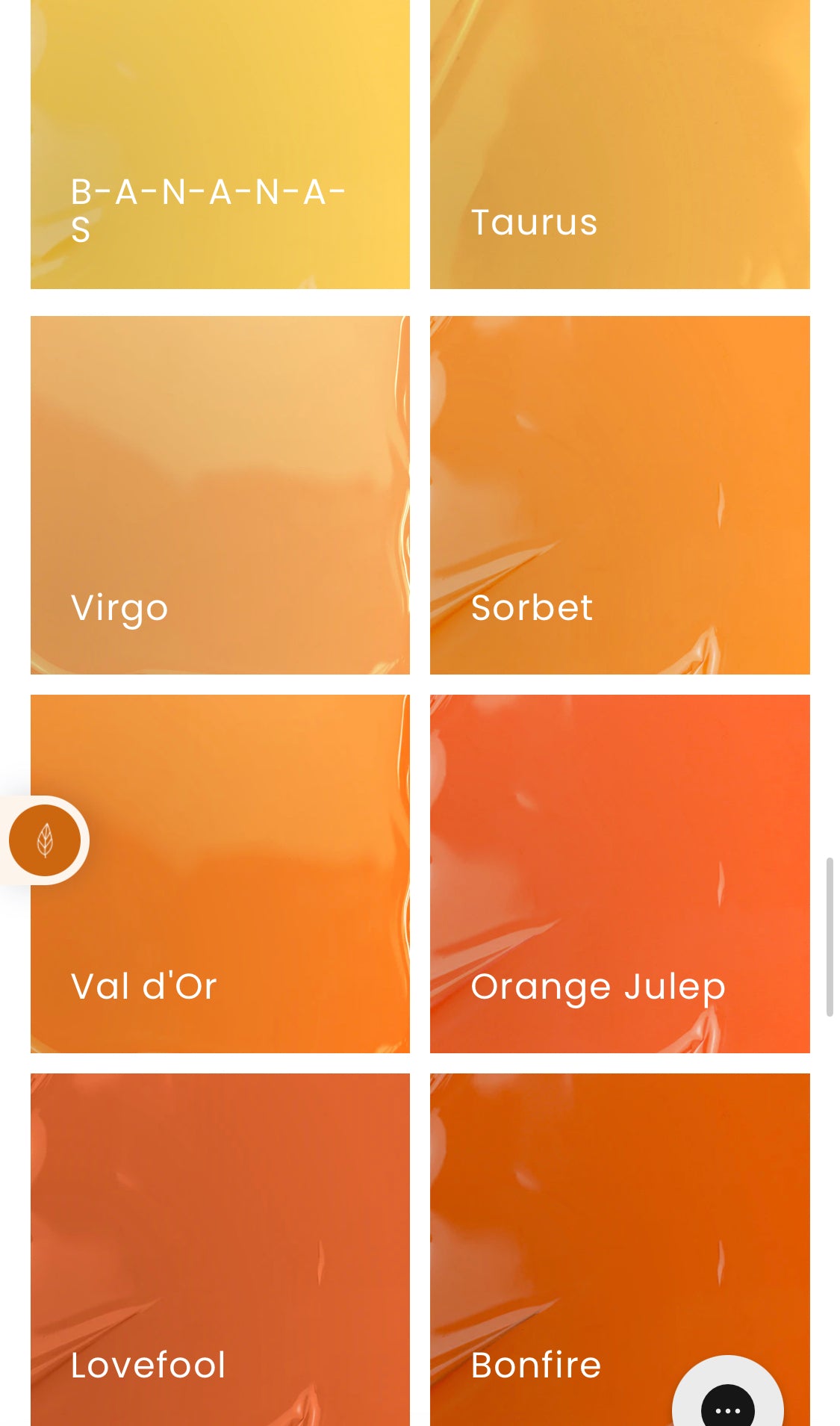Select the Lovefool color
The width and height of the screenshot is (840, 1426).
(x=220, y=1249)
